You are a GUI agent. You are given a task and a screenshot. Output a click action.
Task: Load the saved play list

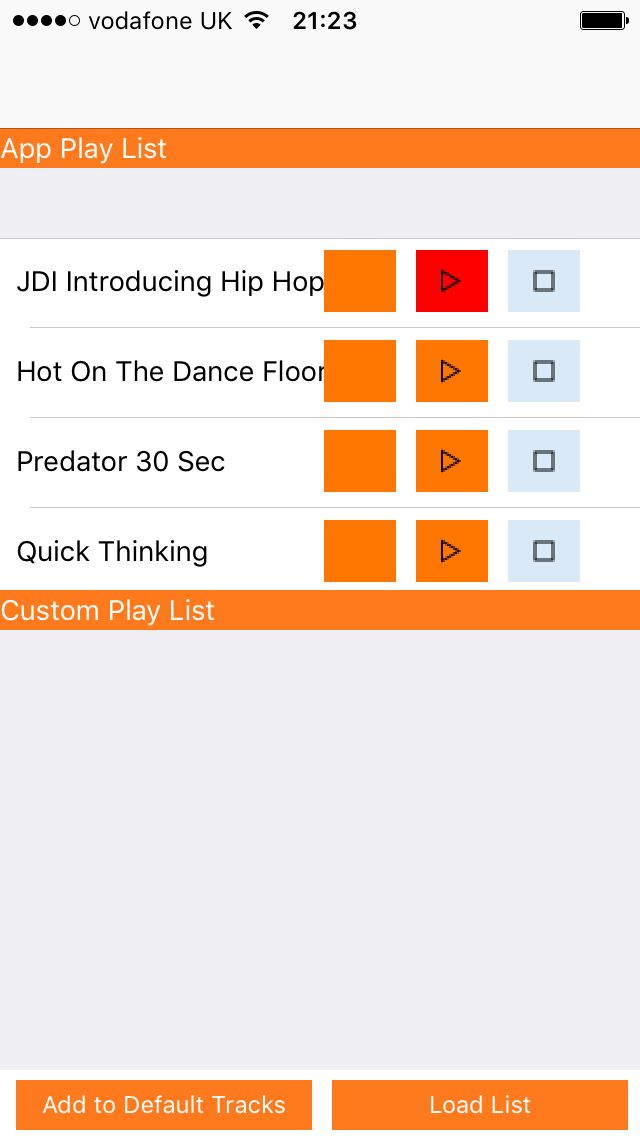(480, 1105)
